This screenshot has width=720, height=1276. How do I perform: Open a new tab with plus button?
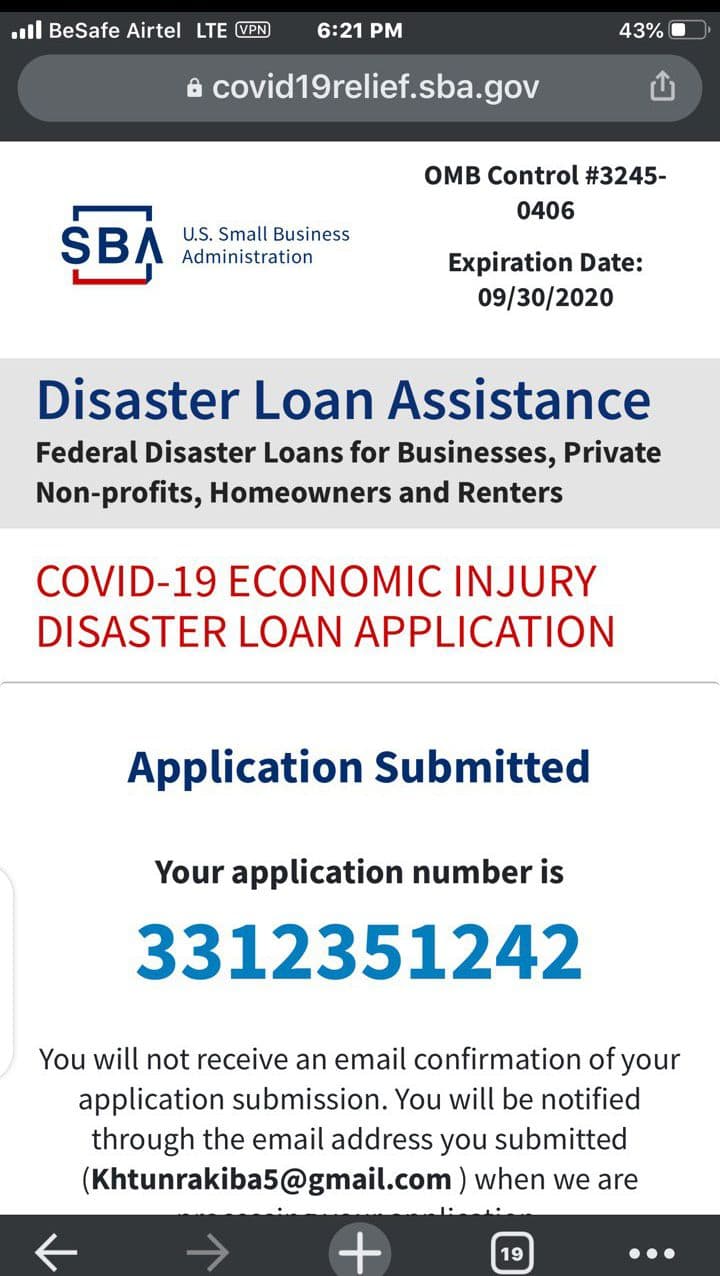360,1251
